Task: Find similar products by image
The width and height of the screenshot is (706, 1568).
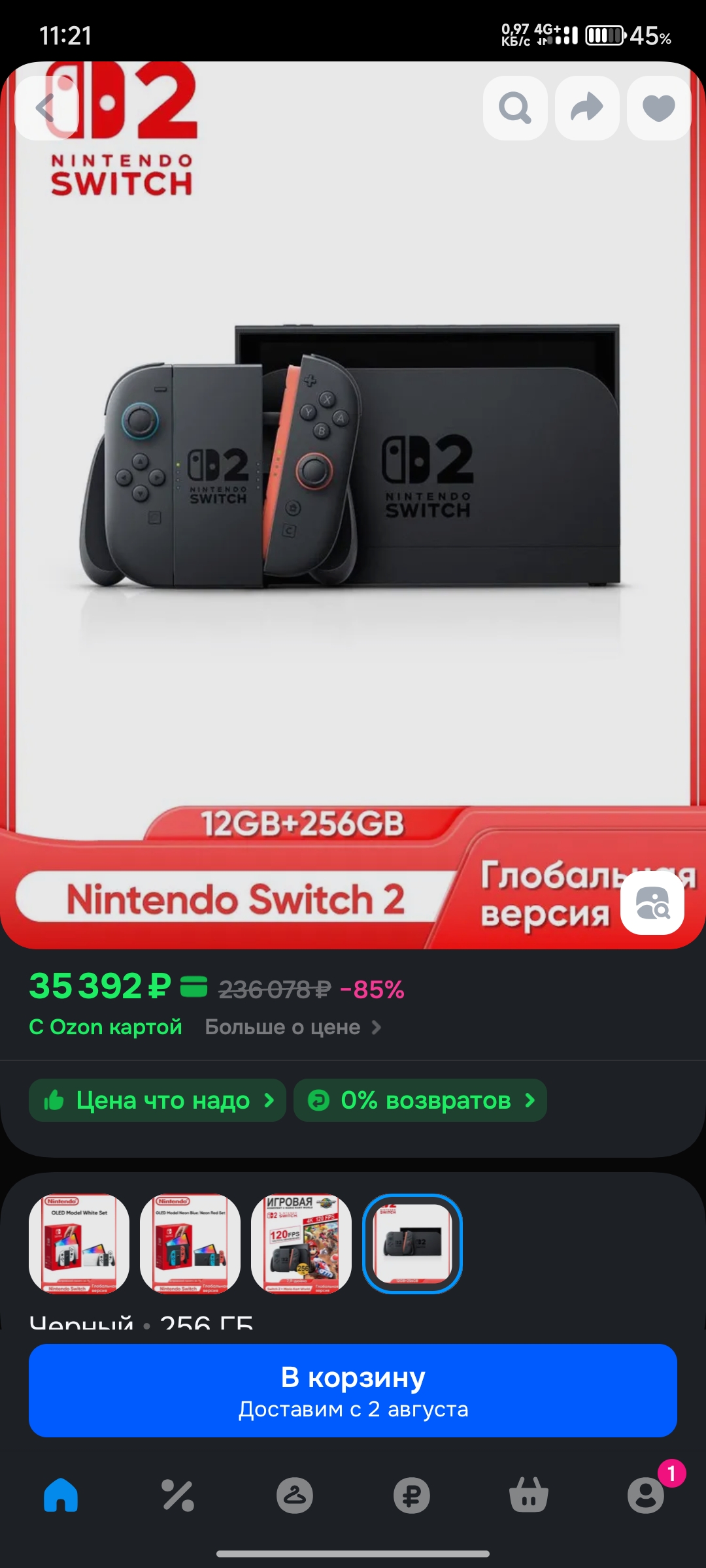Action: 652,903
